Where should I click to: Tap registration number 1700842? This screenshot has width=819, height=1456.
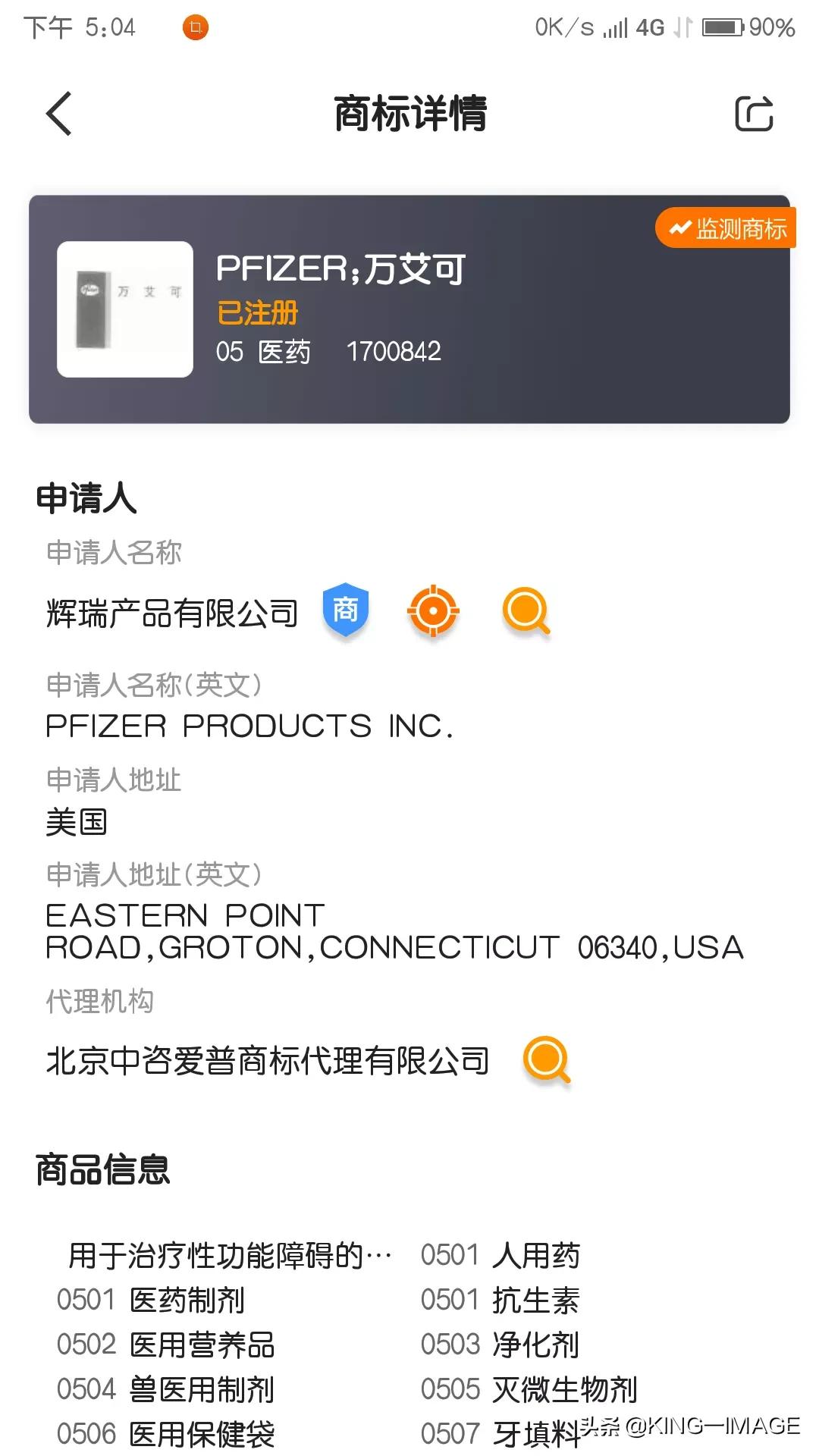tap(394, 351)
